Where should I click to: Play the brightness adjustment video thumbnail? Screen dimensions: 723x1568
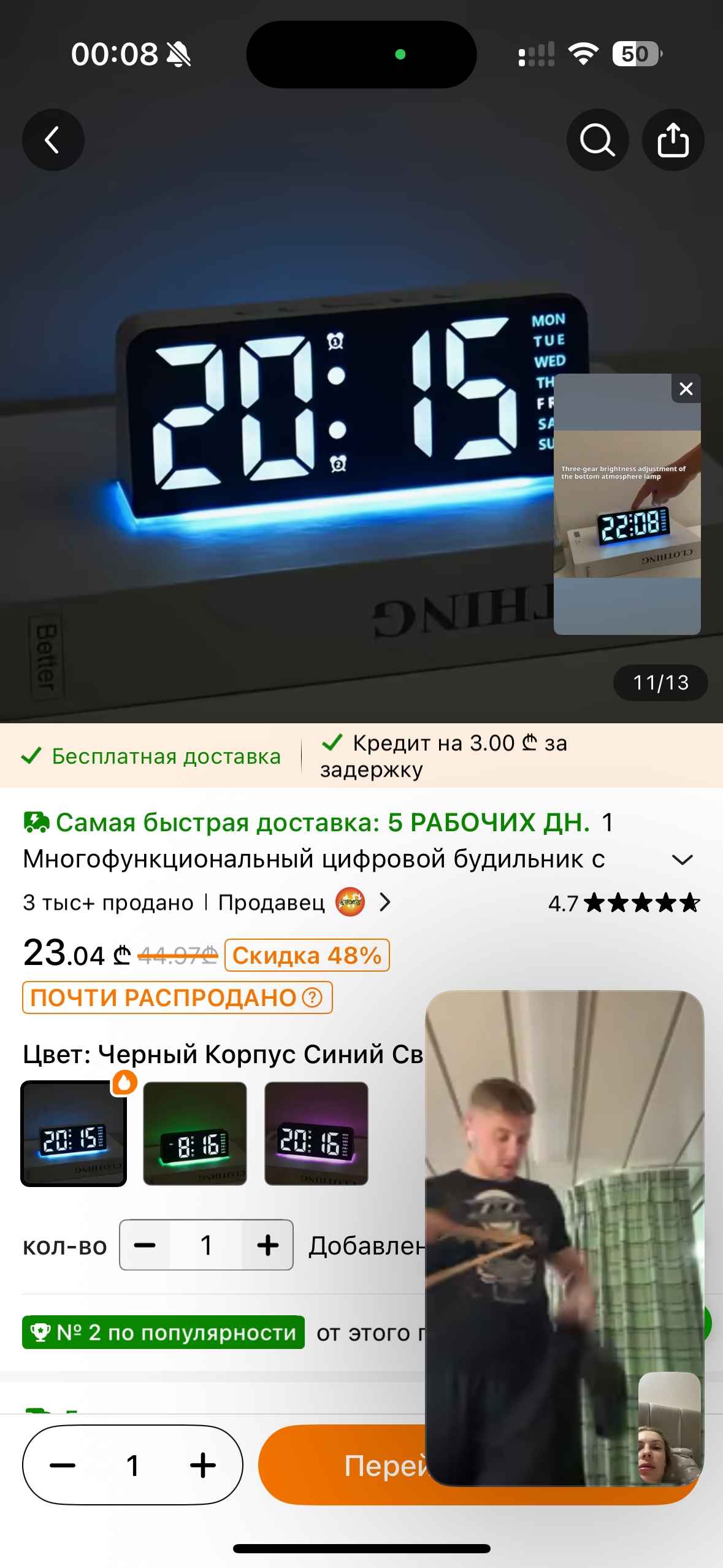[x=627, y=504]
